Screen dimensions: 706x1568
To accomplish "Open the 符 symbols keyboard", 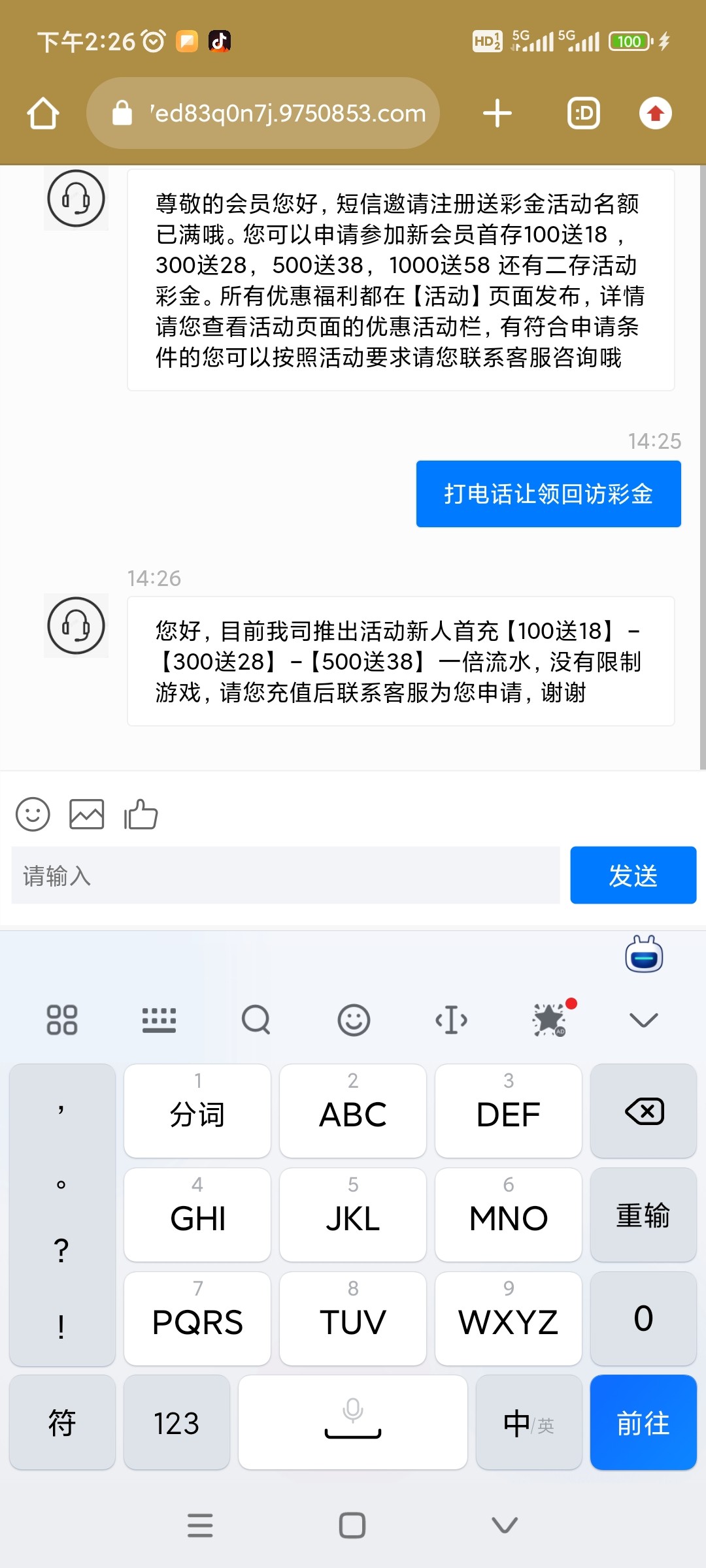I will [62, 1423].
